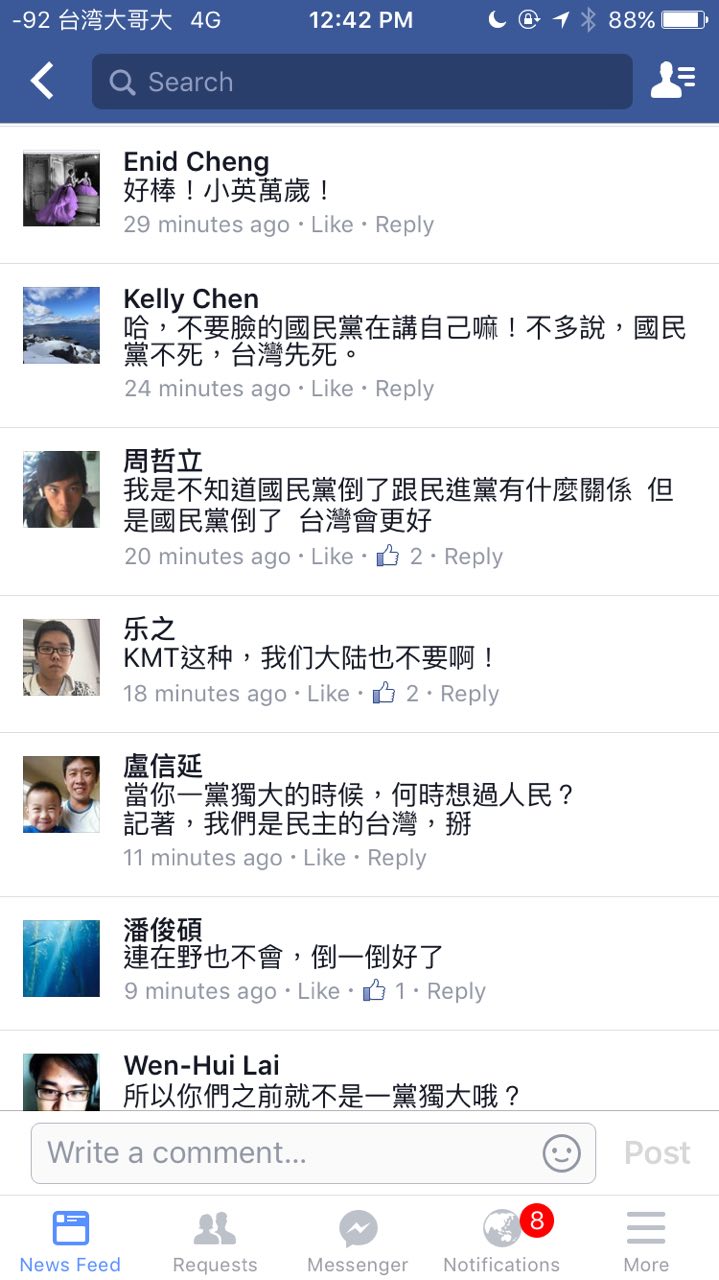Open the friends list icon
Viewport: 719px width, 1280px height.
[x=673, y=81]
